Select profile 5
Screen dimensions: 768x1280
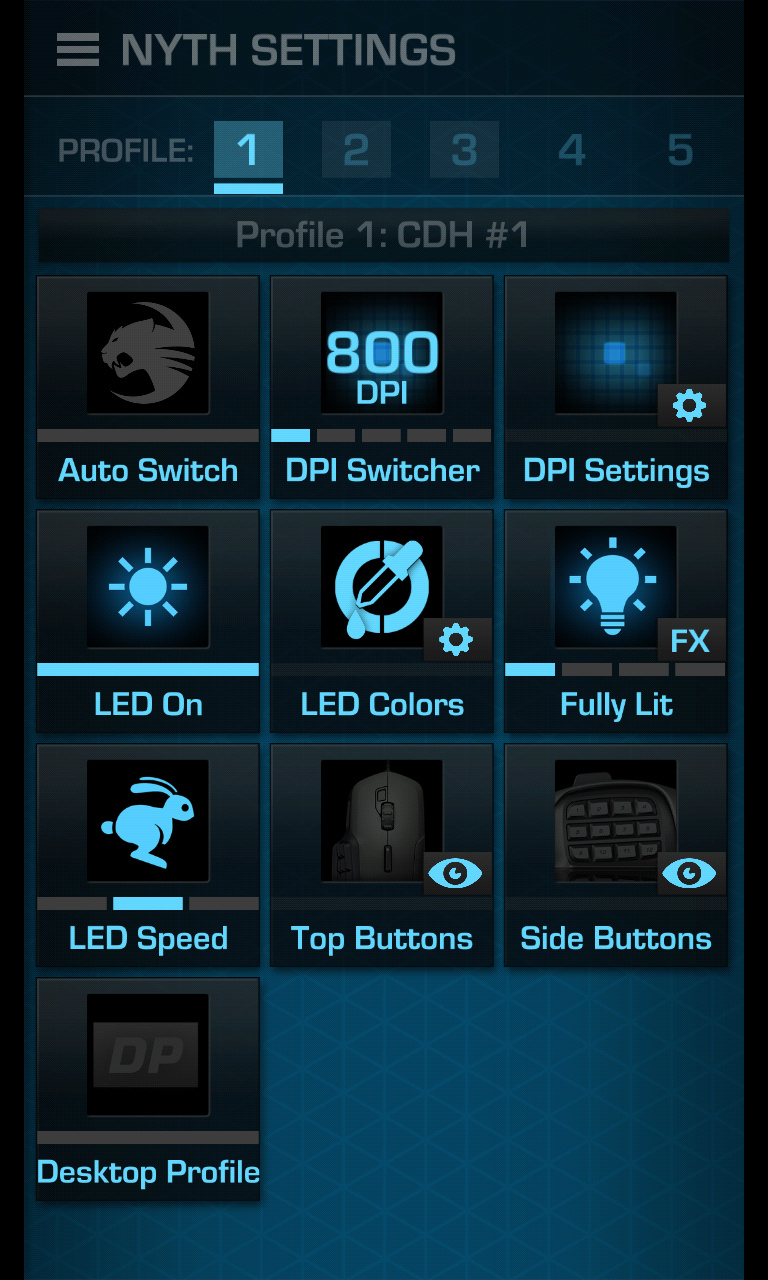(x=680, y=150)
